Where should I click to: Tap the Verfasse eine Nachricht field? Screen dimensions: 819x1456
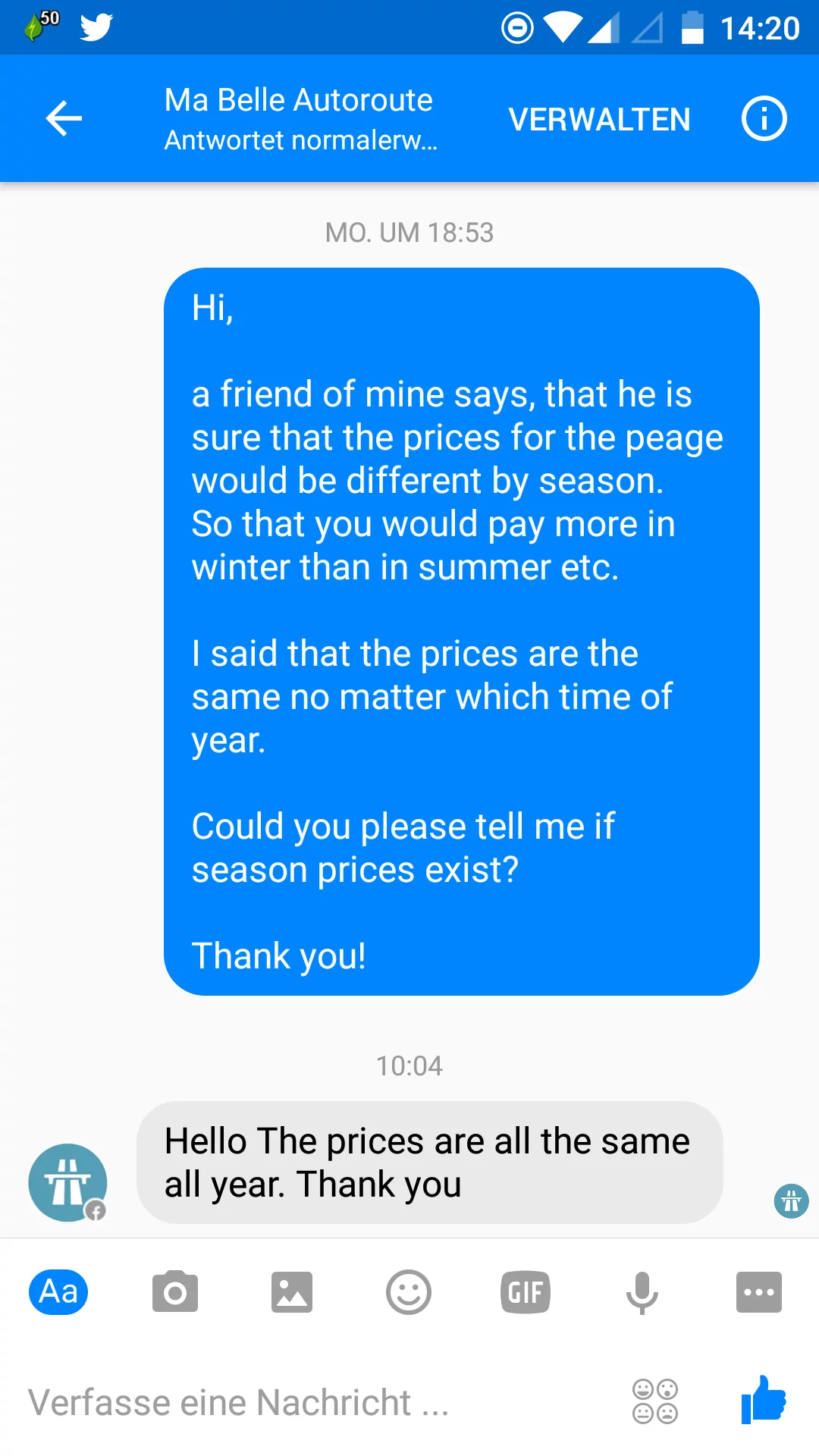[x=318, y=1402]
